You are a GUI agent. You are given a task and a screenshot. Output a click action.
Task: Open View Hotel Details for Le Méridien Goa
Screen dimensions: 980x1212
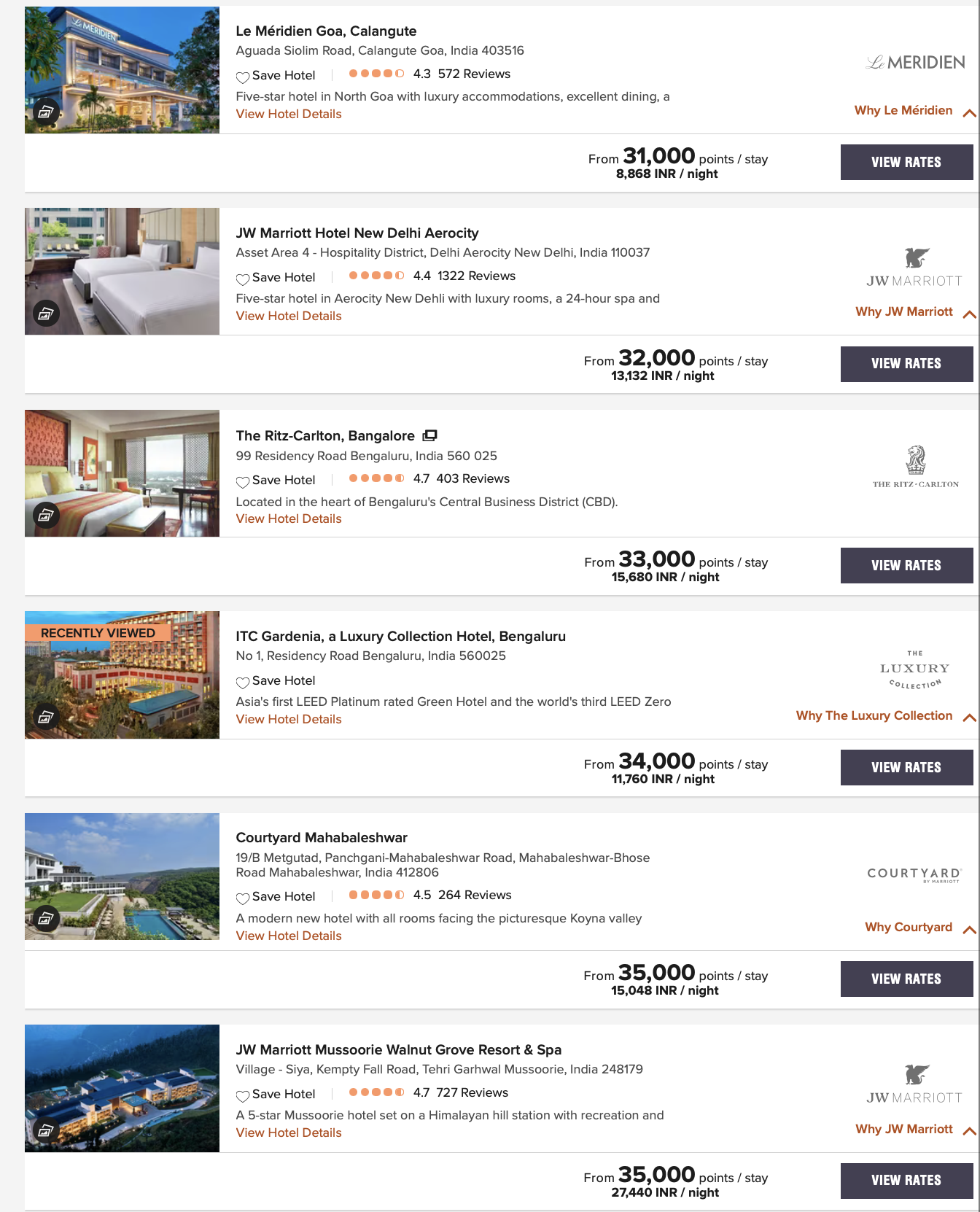[x=288, y=114]
